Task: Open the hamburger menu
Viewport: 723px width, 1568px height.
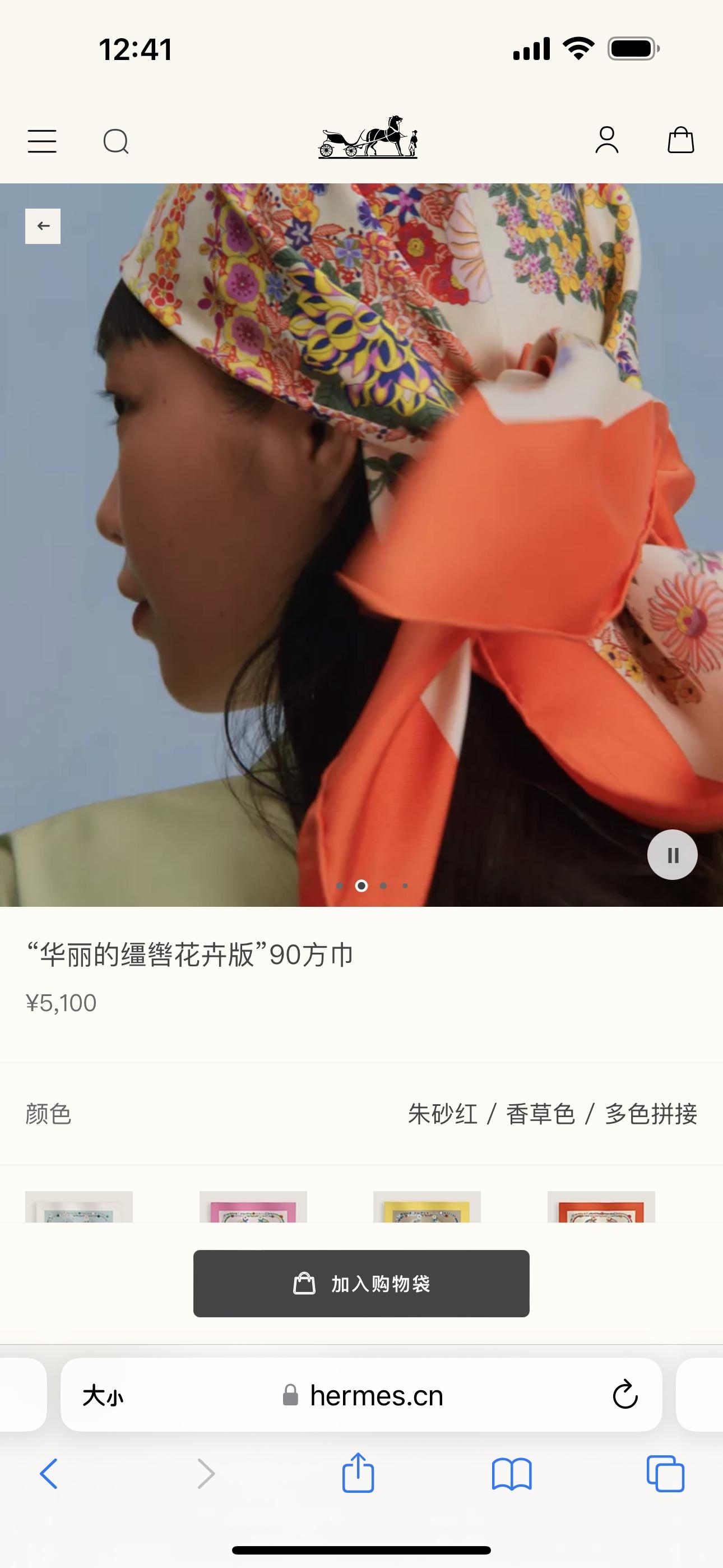Action: (42, 141)
